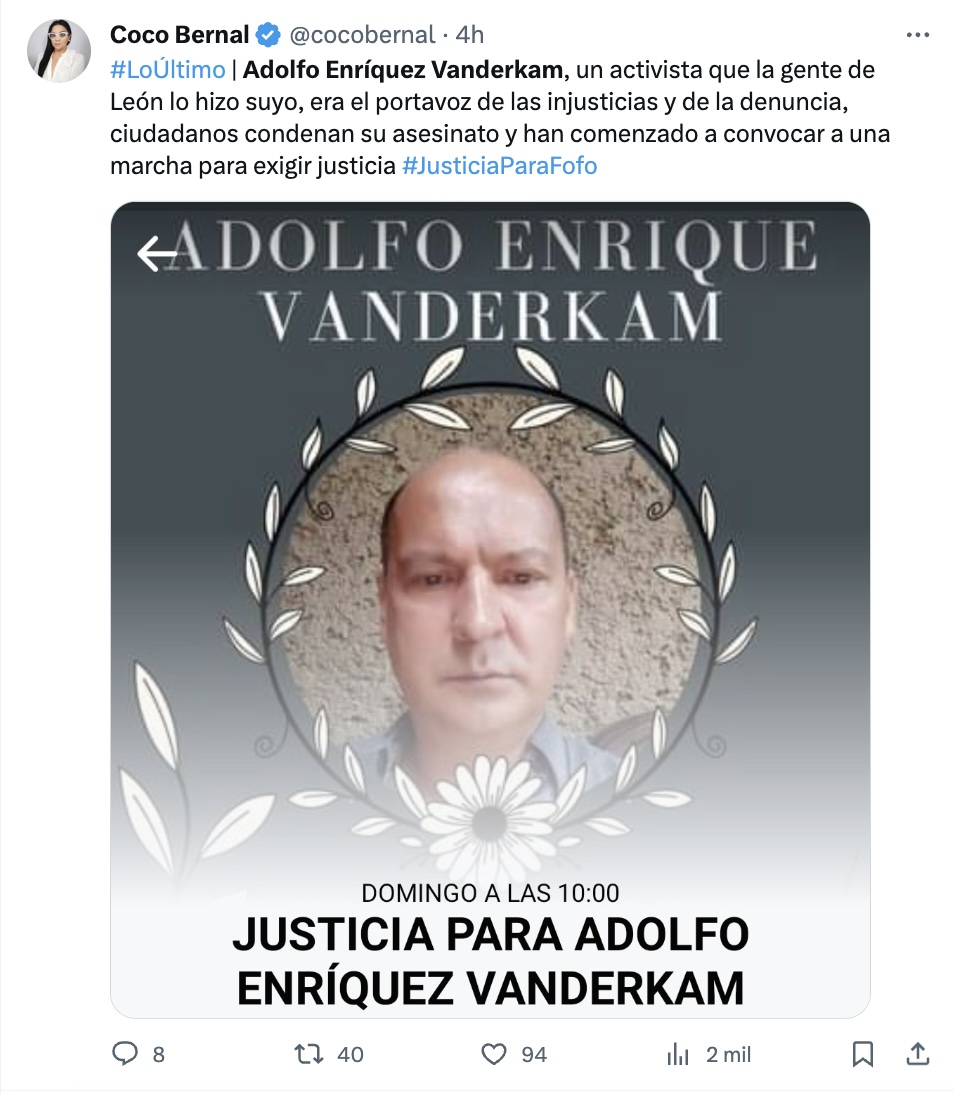Retweet this post

coord(313,1054)
